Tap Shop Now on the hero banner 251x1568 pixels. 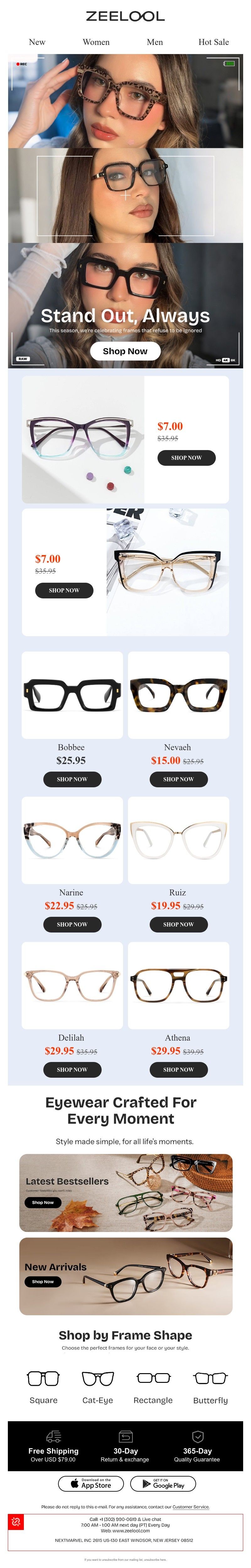125,351
